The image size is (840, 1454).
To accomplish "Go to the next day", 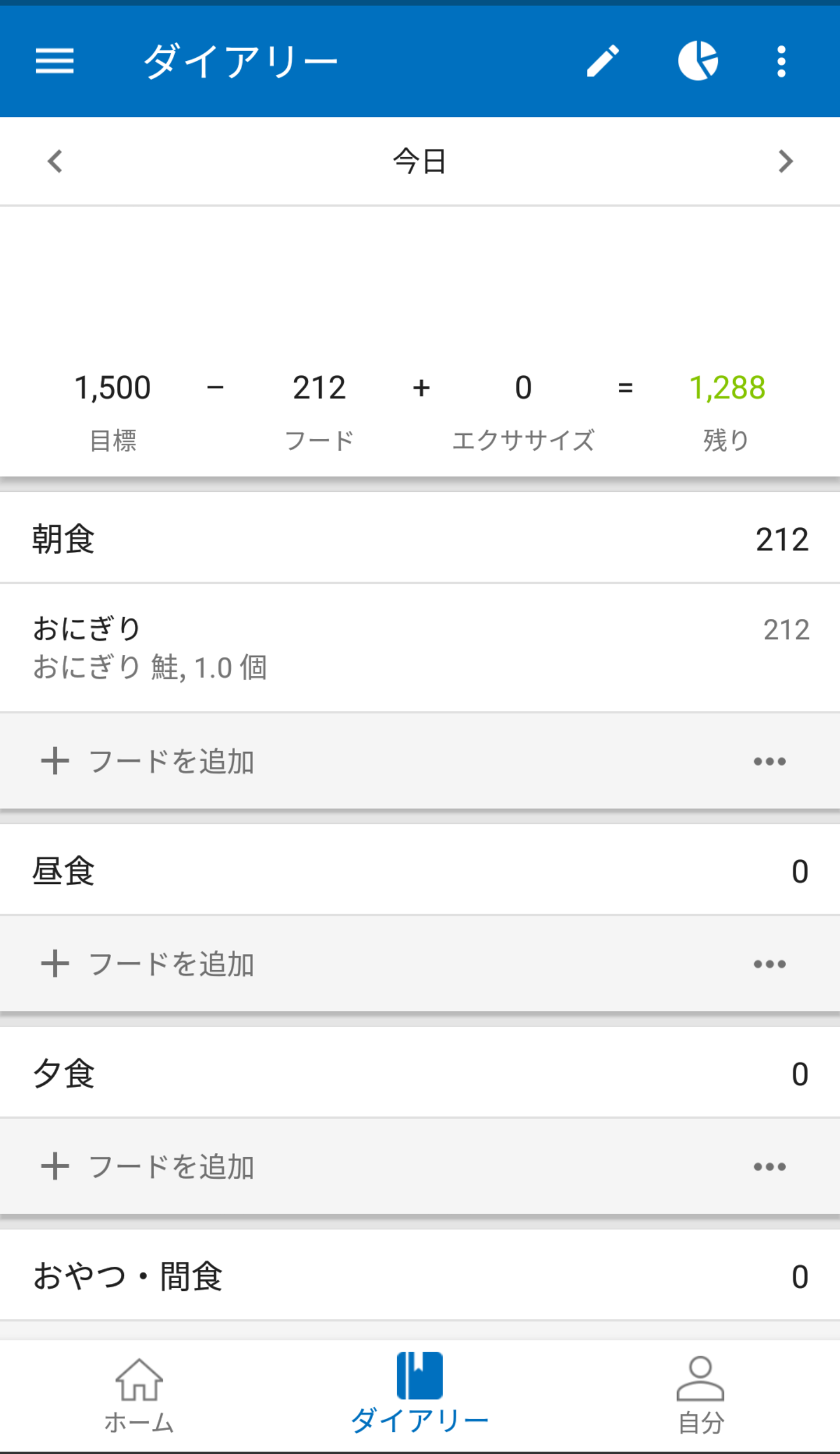I will coord(785,161).
